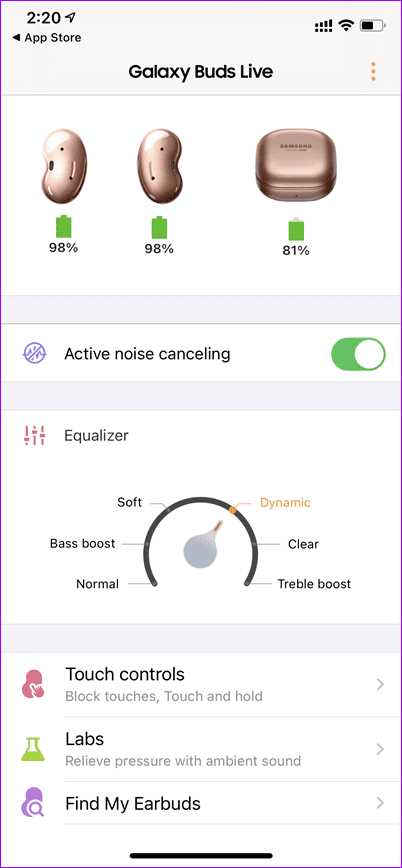Tap the Dynamic equalizer preset

coord(285,503)
